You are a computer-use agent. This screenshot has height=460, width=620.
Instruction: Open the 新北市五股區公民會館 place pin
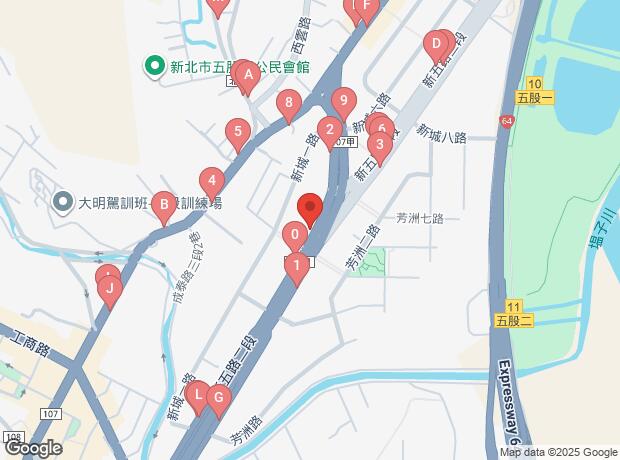click(155, 67)
